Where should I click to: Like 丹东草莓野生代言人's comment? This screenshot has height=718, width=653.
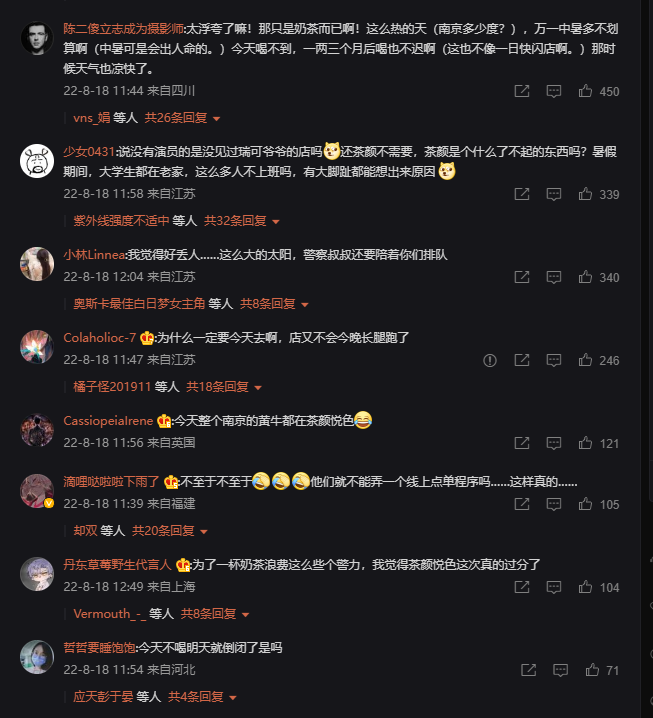coord(586,587)
